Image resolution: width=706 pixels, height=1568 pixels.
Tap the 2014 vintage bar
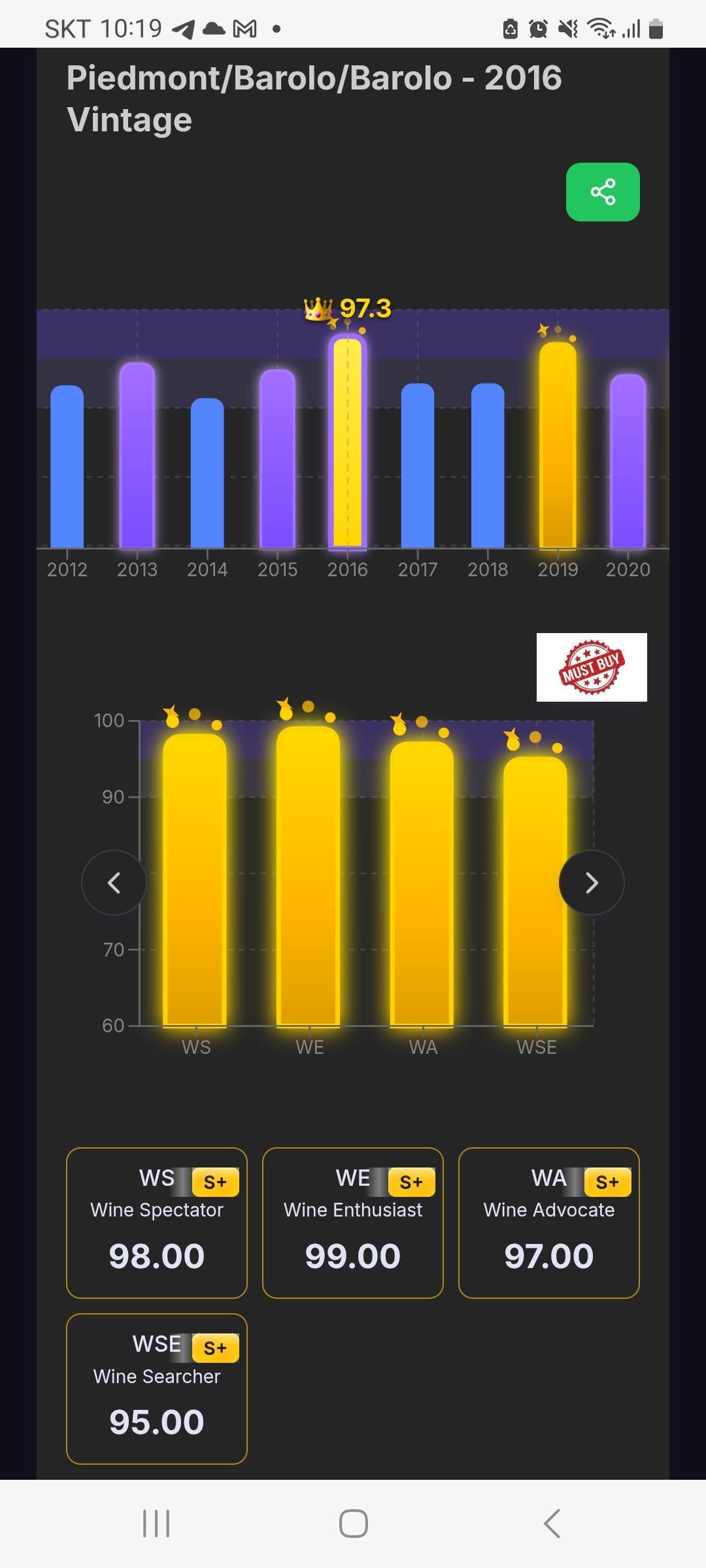pyautogui.click(x=207, y=473)
